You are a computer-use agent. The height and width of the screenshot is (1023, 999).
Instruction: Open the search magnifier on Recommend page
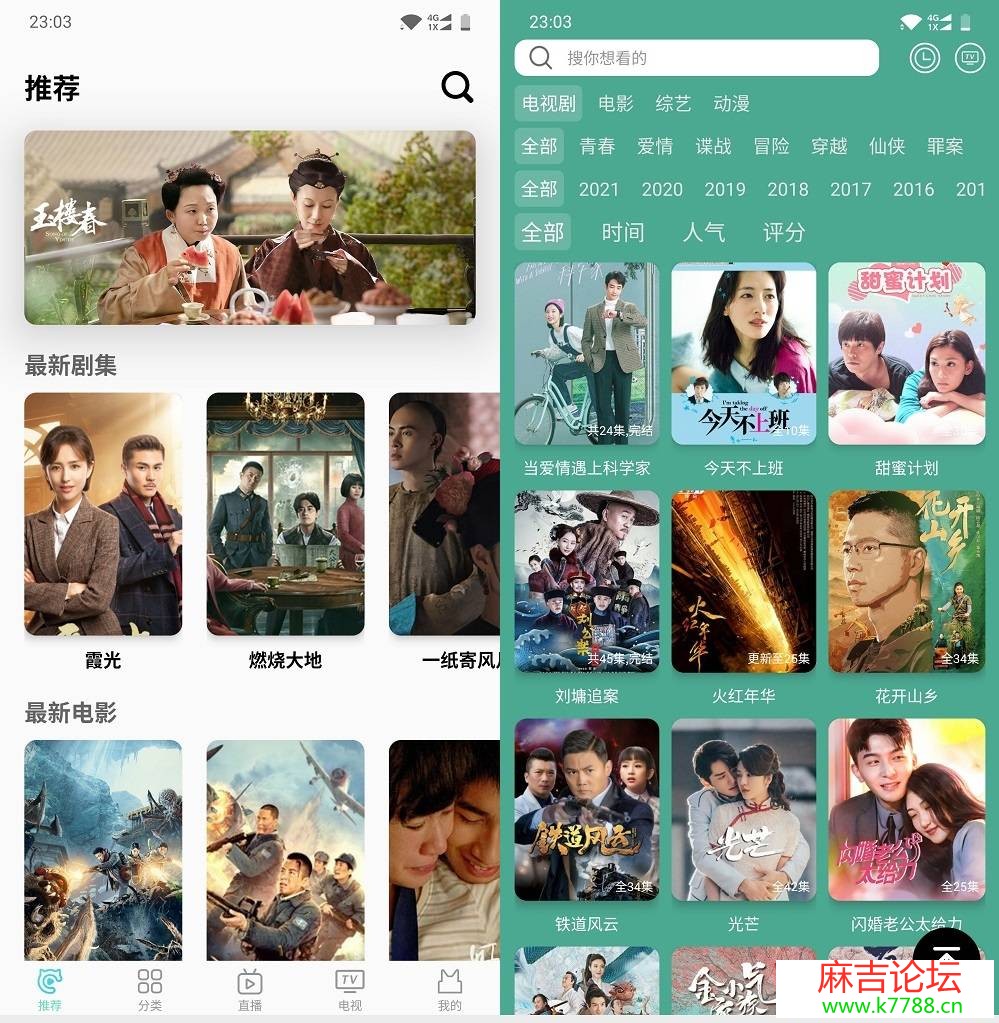[457, 88]
